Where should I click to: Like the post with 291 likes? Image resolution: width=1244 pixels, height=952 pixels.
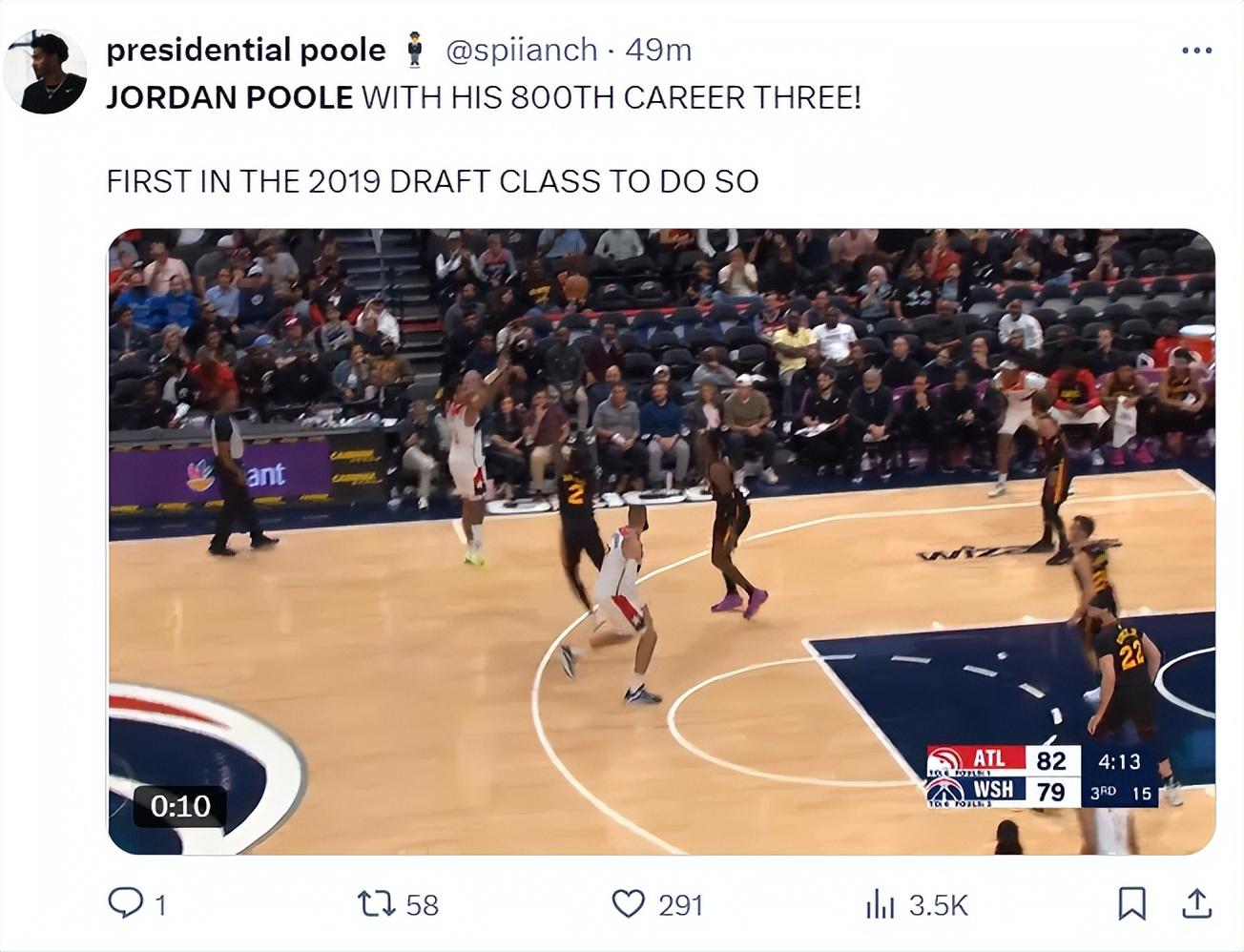tap(628, 902)
